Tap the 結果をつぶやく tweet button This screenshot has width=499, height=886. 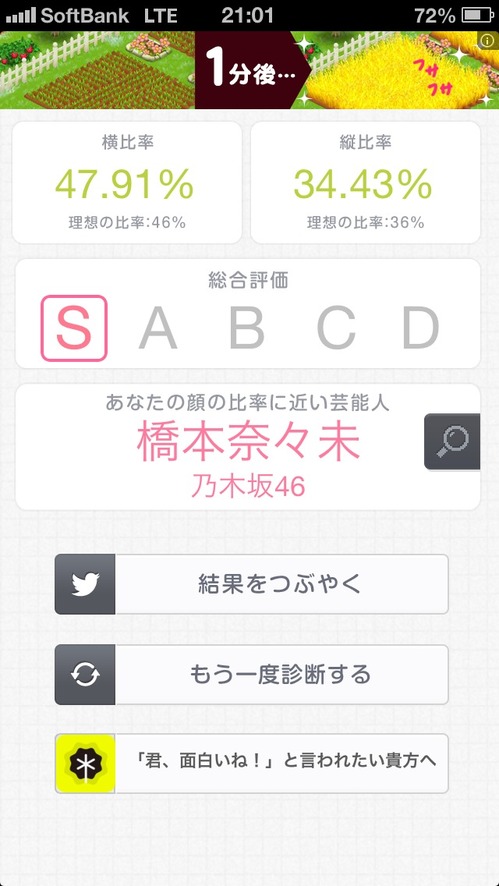(x=251, y=584)
